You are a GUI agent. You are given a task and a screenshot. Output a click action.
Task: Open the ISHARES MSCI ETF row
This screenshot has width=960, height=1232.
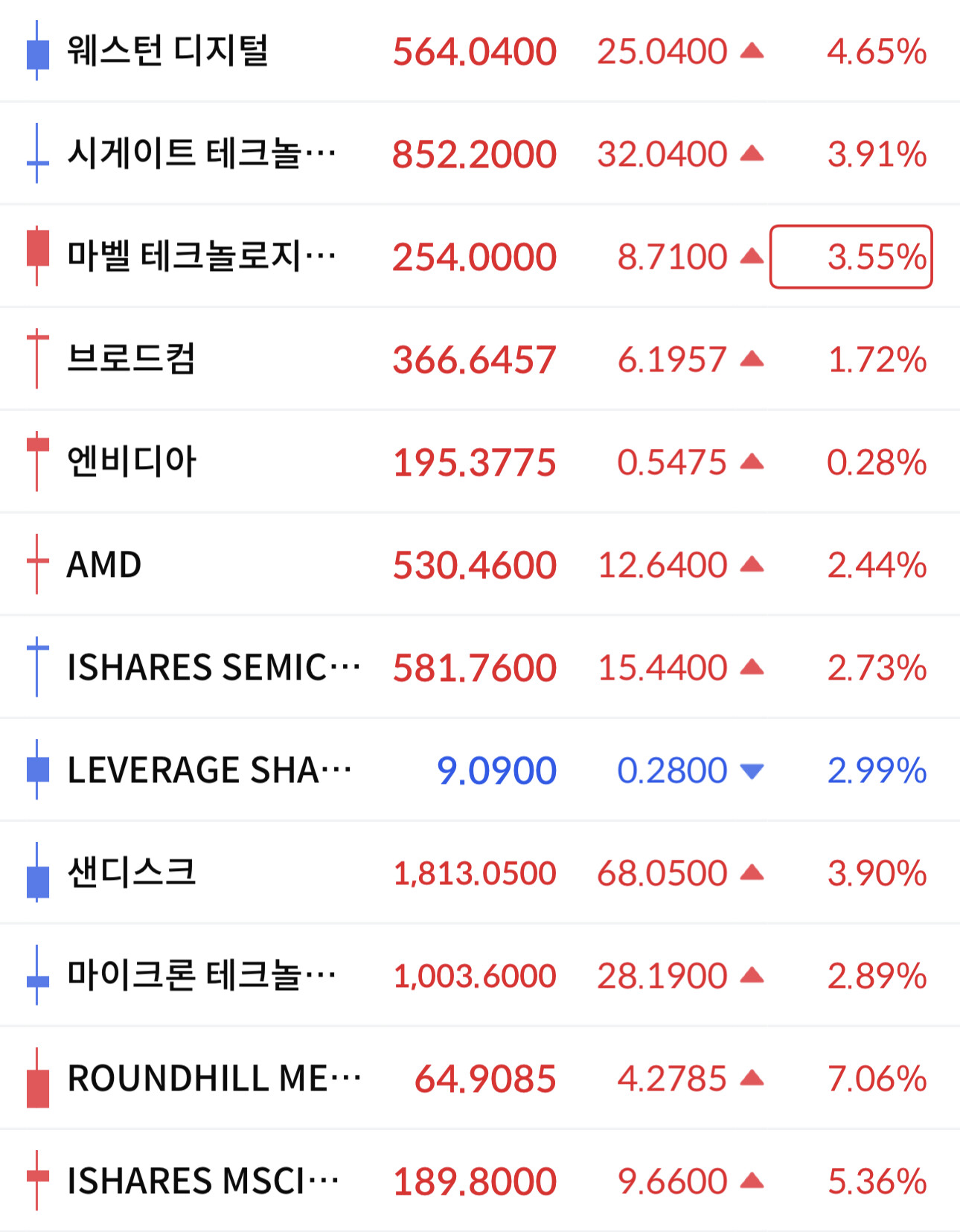click(x=480, y=1181)
